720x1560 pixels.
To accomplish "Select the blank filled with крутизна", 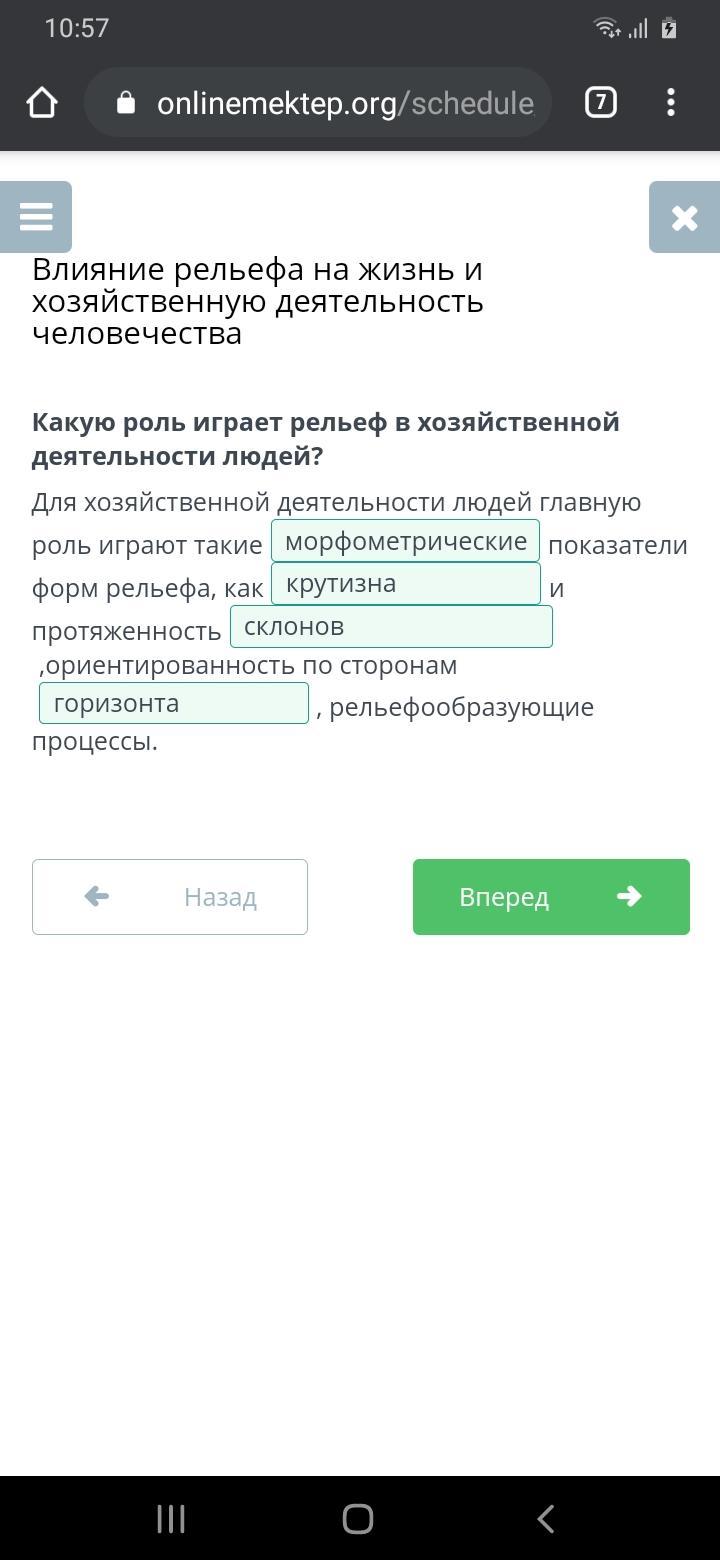I will click(x=405, y=584).
